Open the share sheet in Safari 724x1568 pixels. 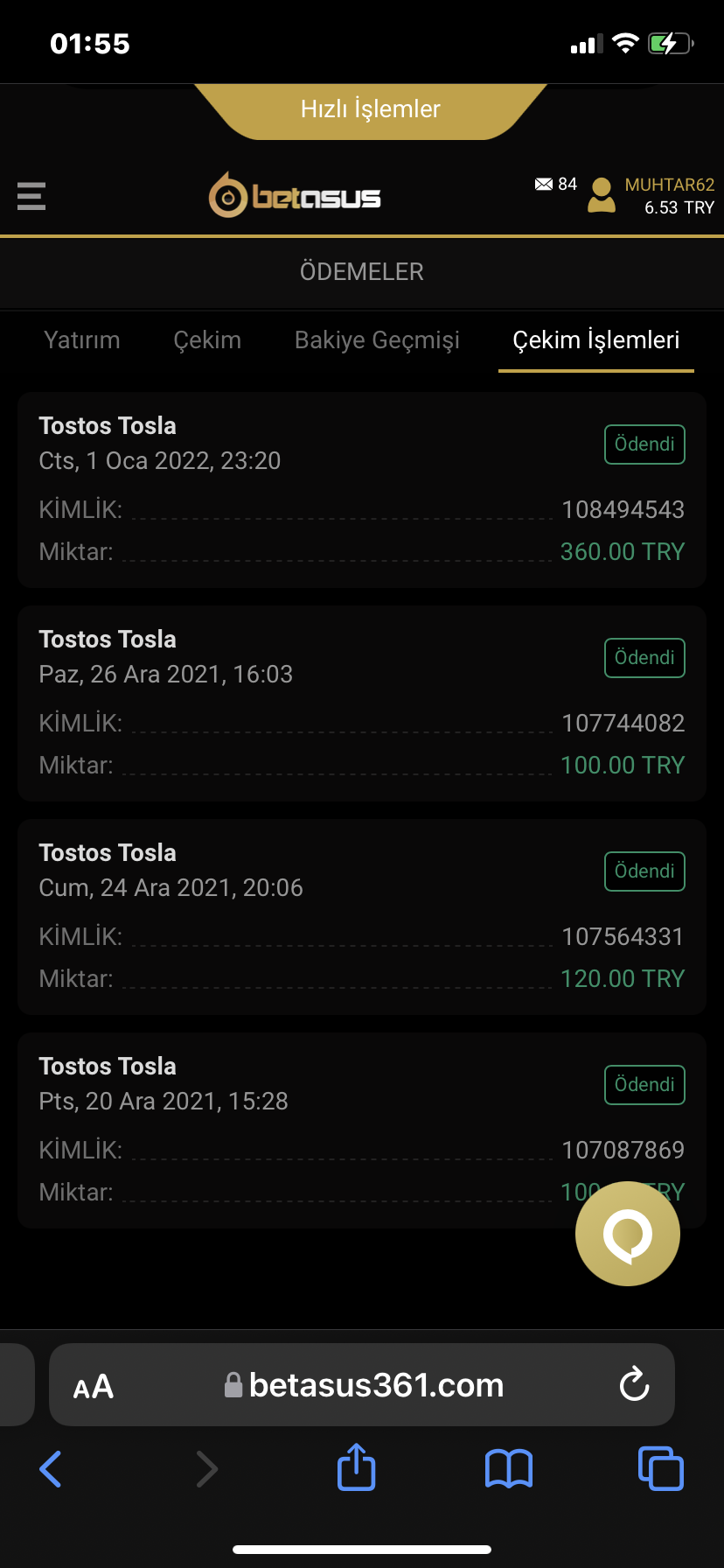(x=355, y=1468)
